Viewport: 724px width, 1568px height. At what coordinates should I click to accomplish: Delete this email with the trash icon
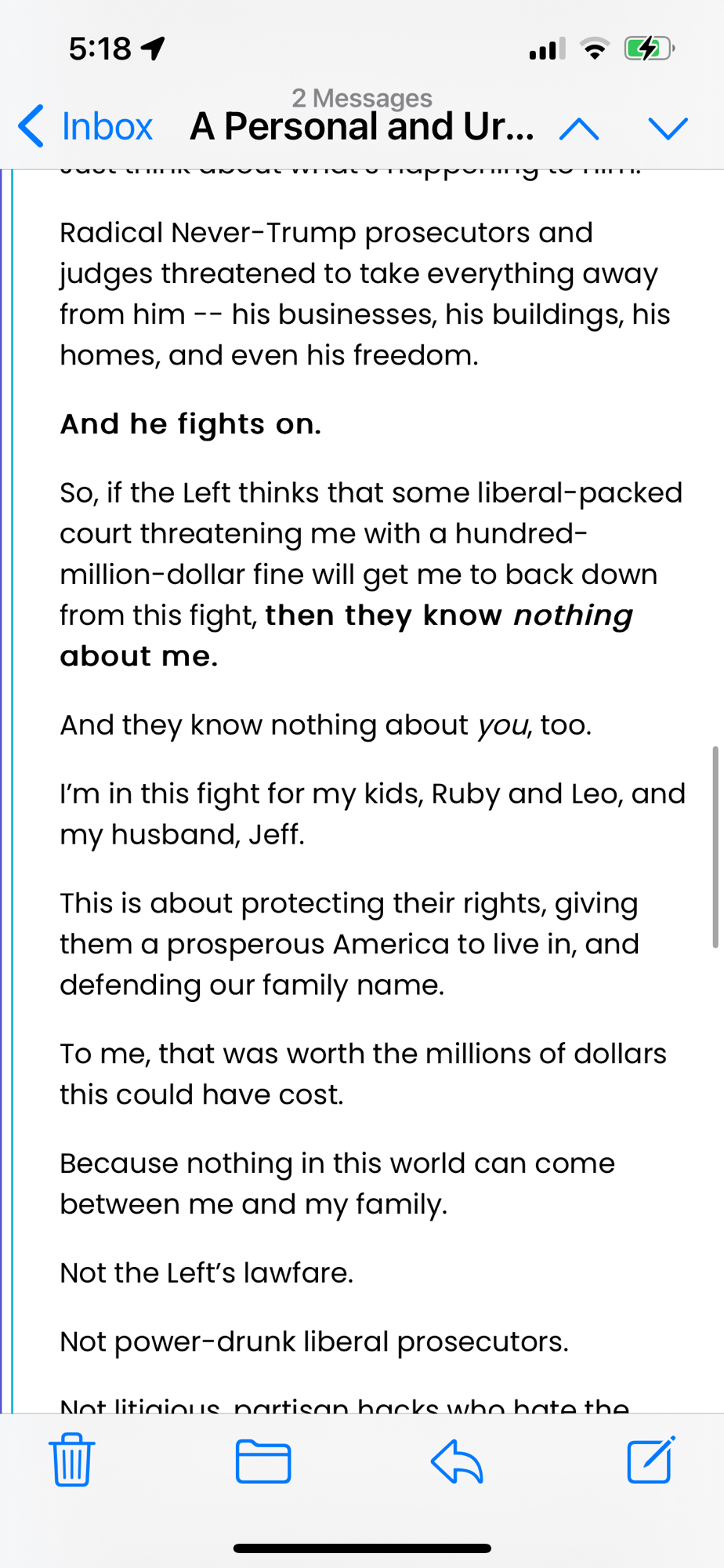73,1460
